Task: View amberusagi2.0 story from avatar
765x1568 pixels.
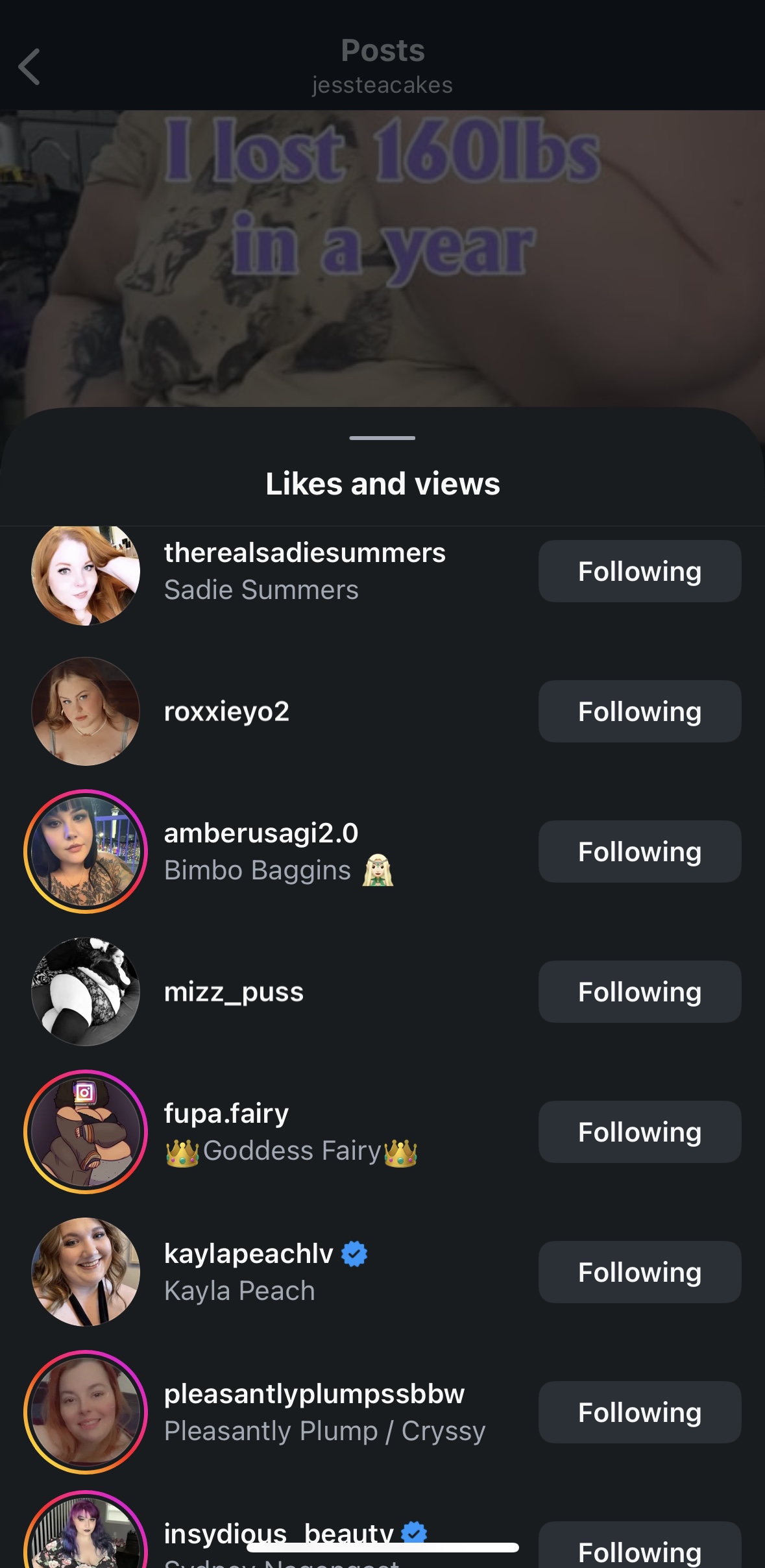Action: [x=86, y=851]
